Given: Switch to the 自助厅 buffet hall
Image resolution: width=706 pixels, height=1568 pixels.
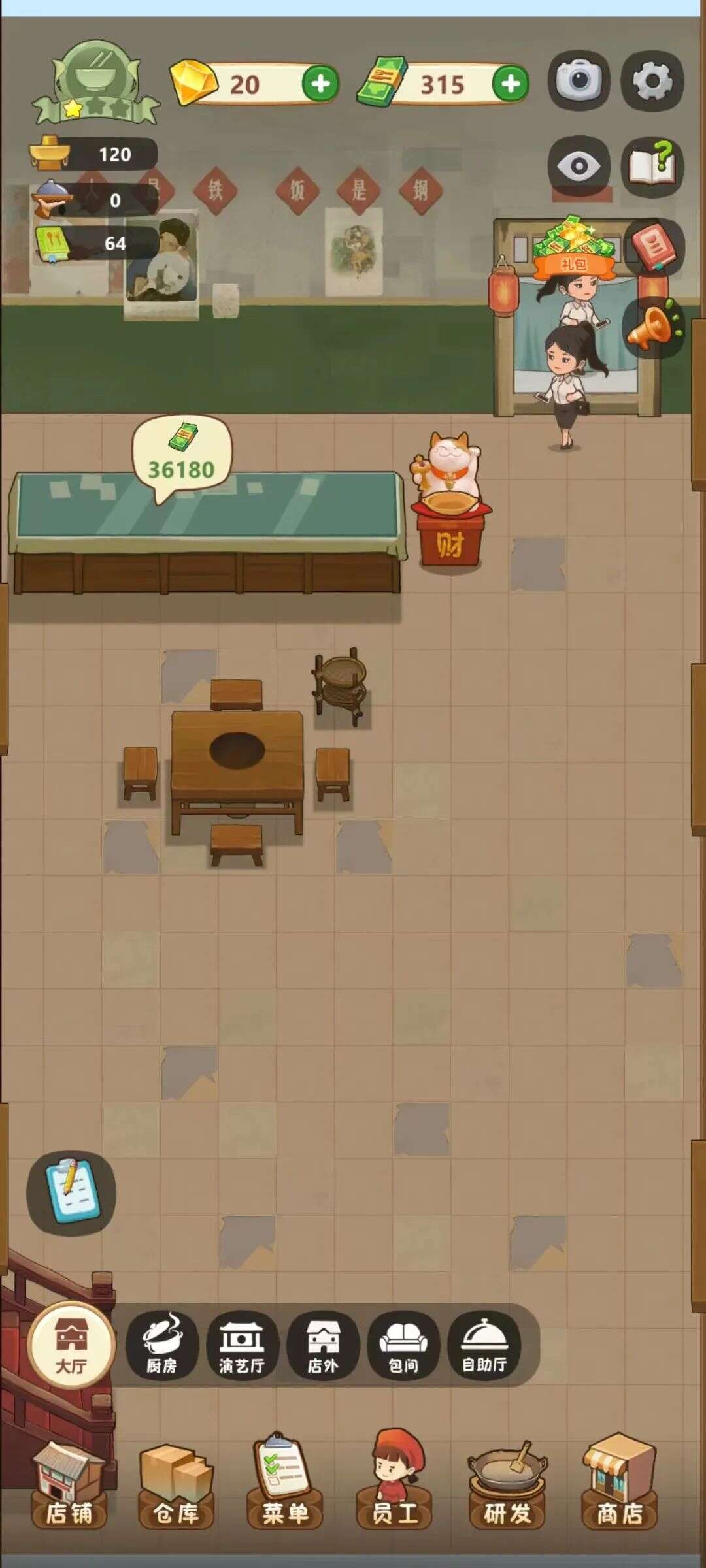Looking at the screenshot, I should [484, 1346].
